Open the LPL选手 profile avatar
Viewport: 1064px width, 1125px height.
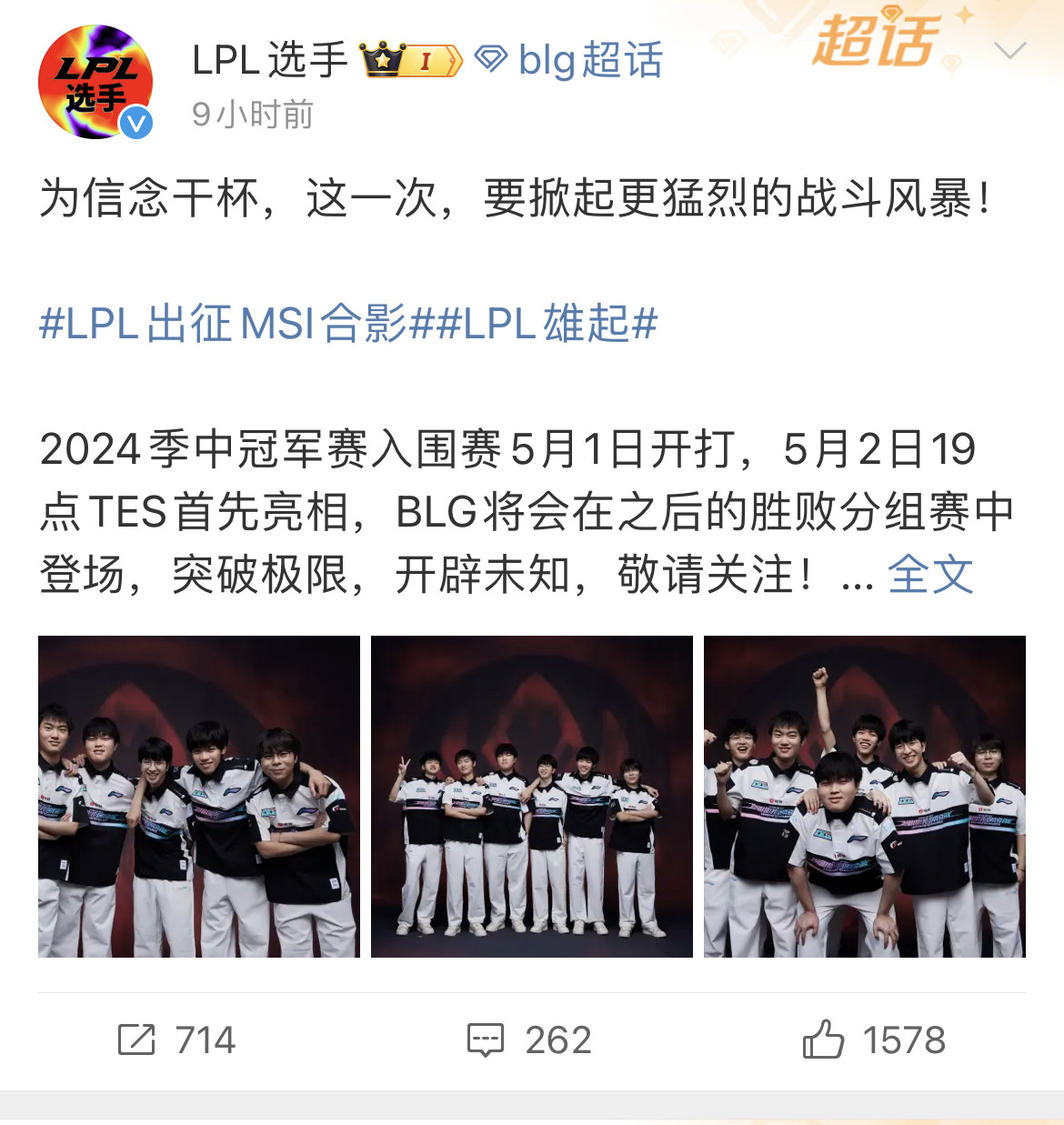click(x=95, y=82)
